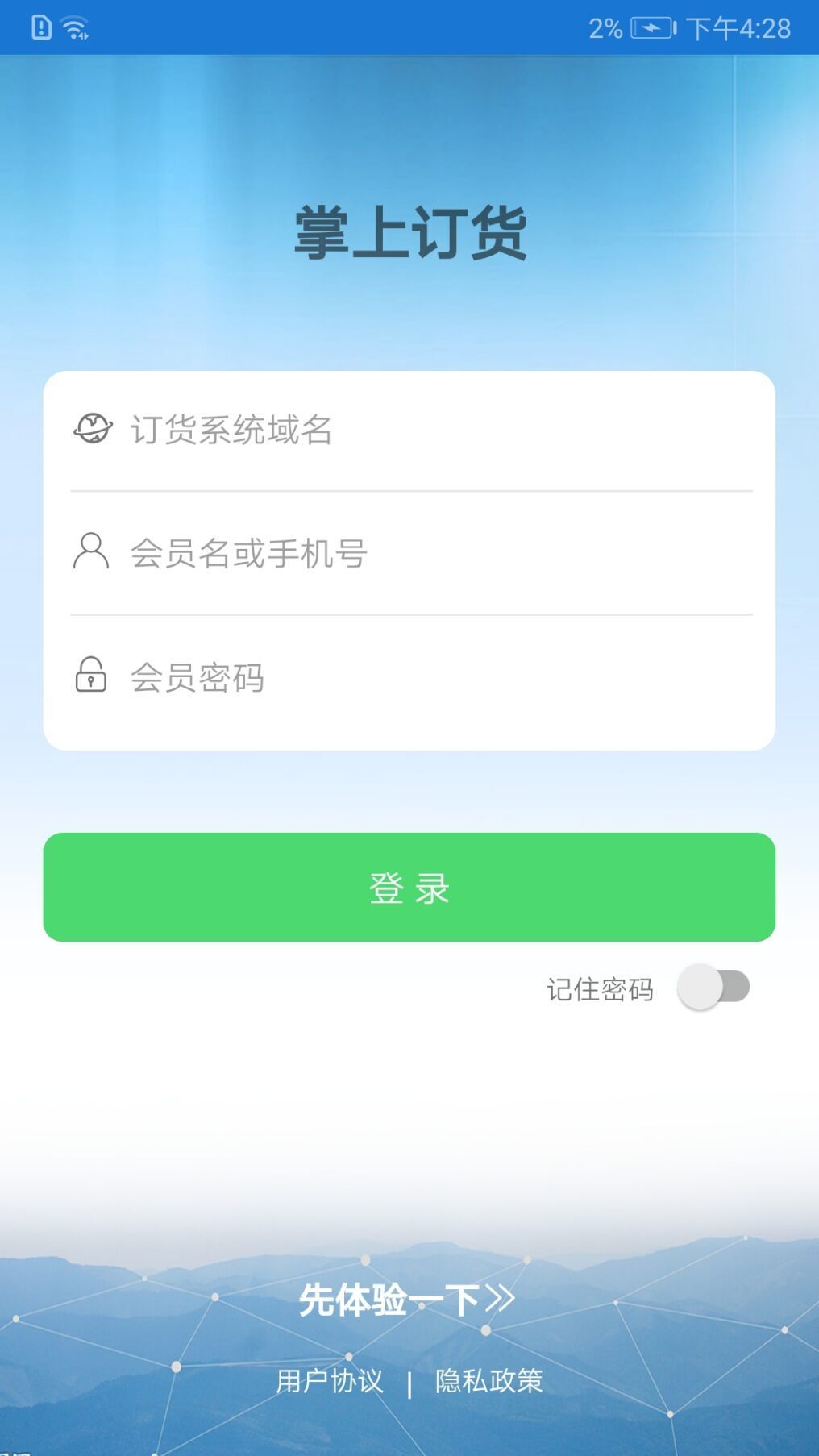
Task: Select the 记住密码 text label
Action: (x=601, y=987)
